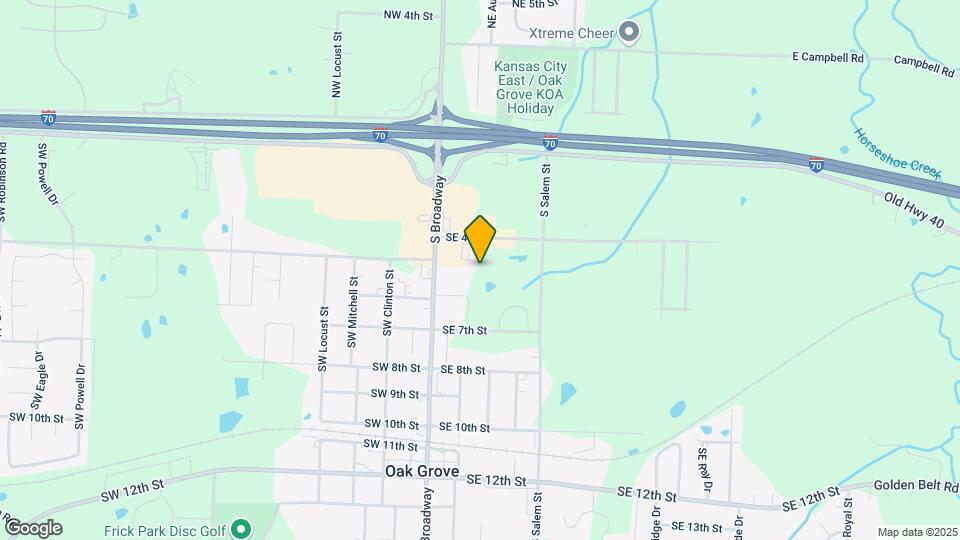The width and height of the screenshot is (960, 540).
Task: Tap the orange location marker near S Broadway
Action: [481, 238]
